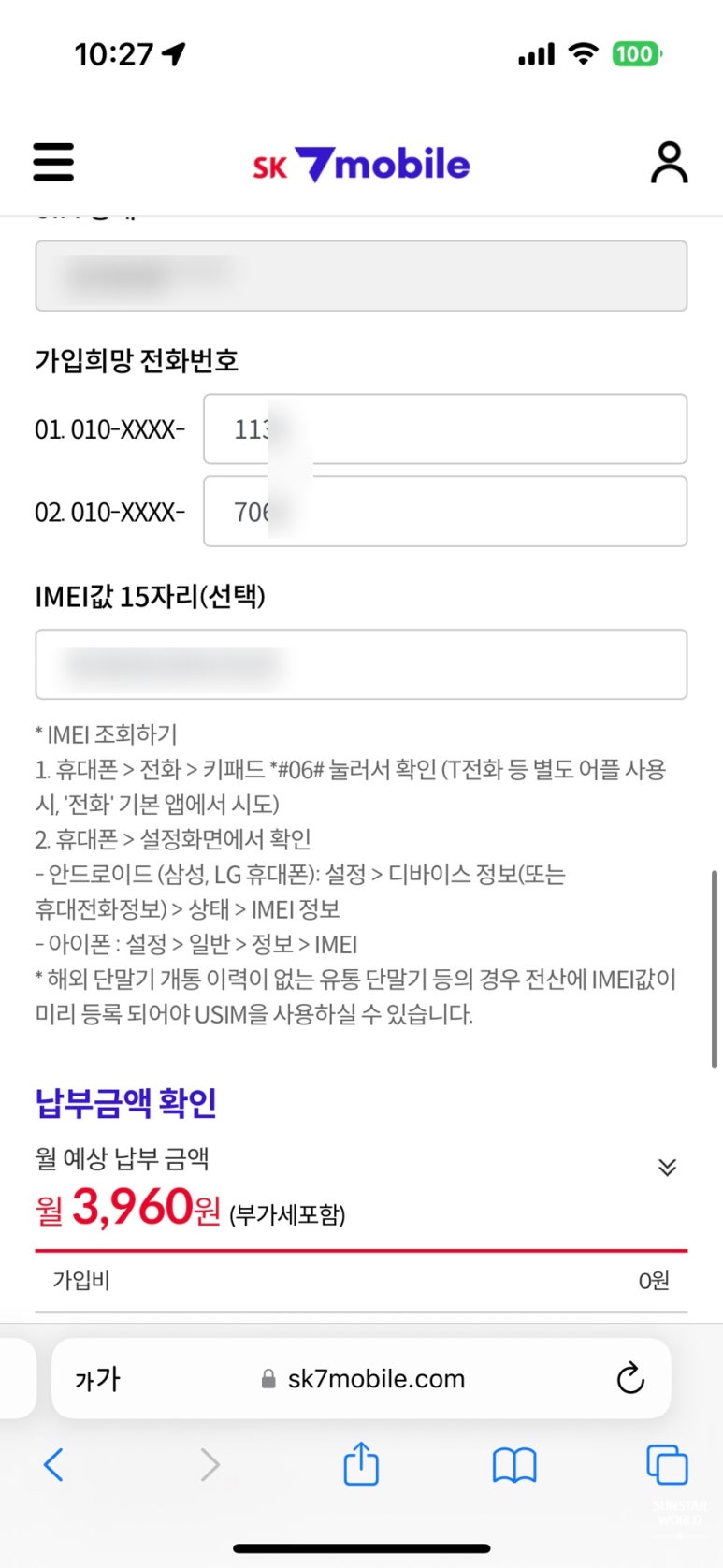The width and height of the screenshot is (723, 1568).
Task: Go to SK 7mobile home via logo
Action: 361,165
